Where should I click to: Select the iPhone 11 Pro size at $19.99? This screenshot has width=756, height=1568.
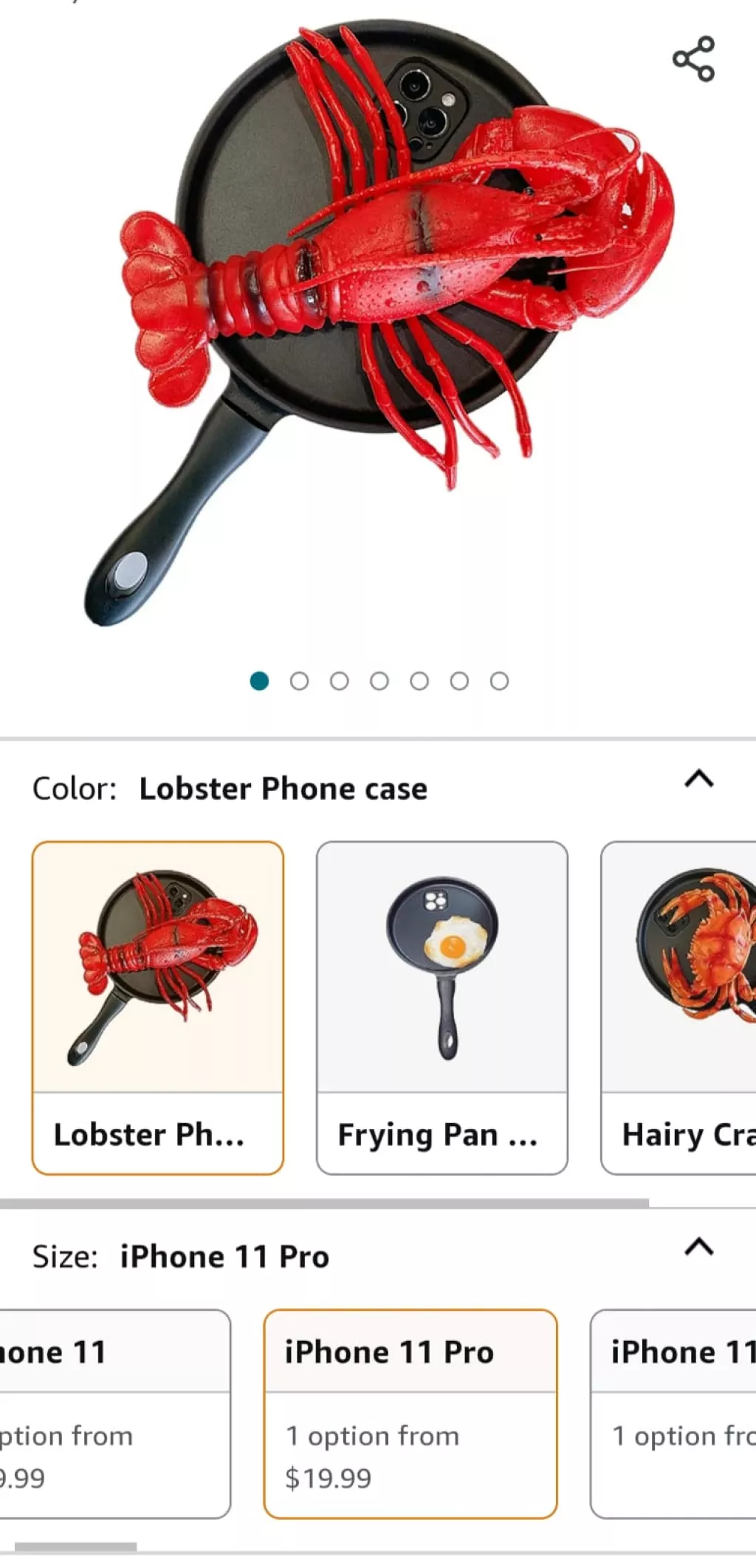[x=410, y=1413]
